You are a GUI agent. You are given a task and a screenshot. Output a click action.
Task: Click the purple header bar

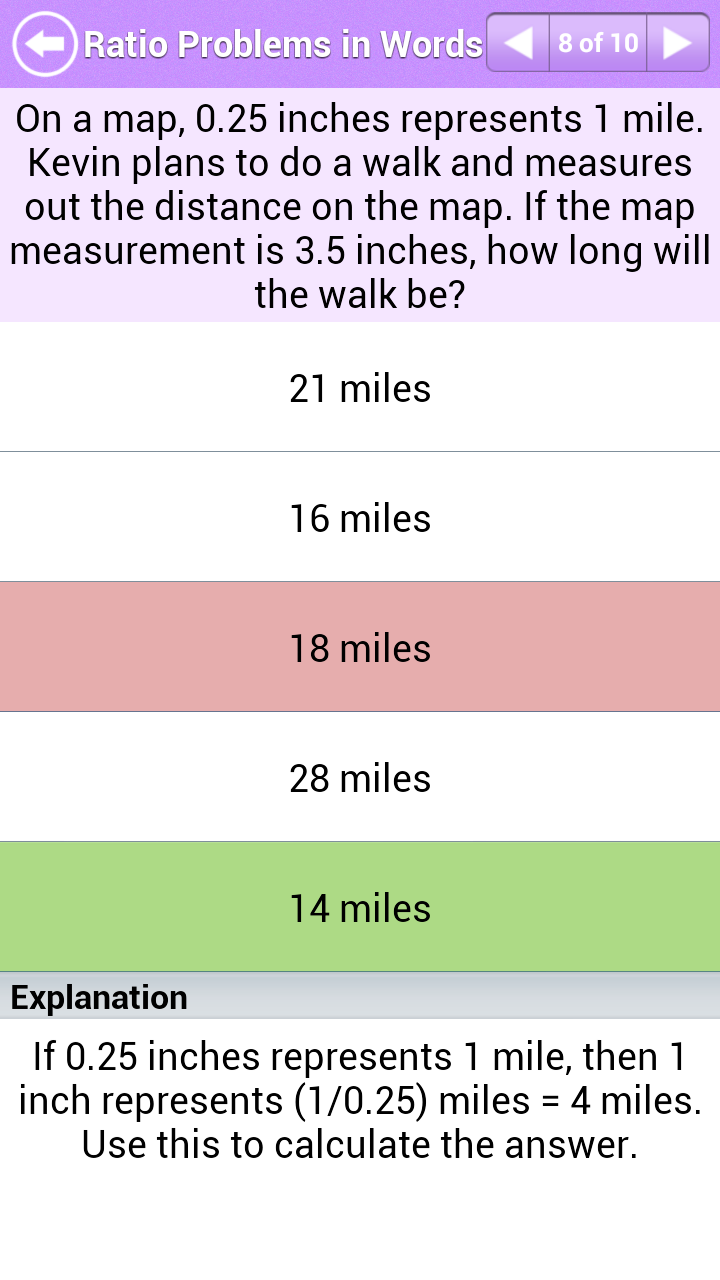tap(360, 42)
